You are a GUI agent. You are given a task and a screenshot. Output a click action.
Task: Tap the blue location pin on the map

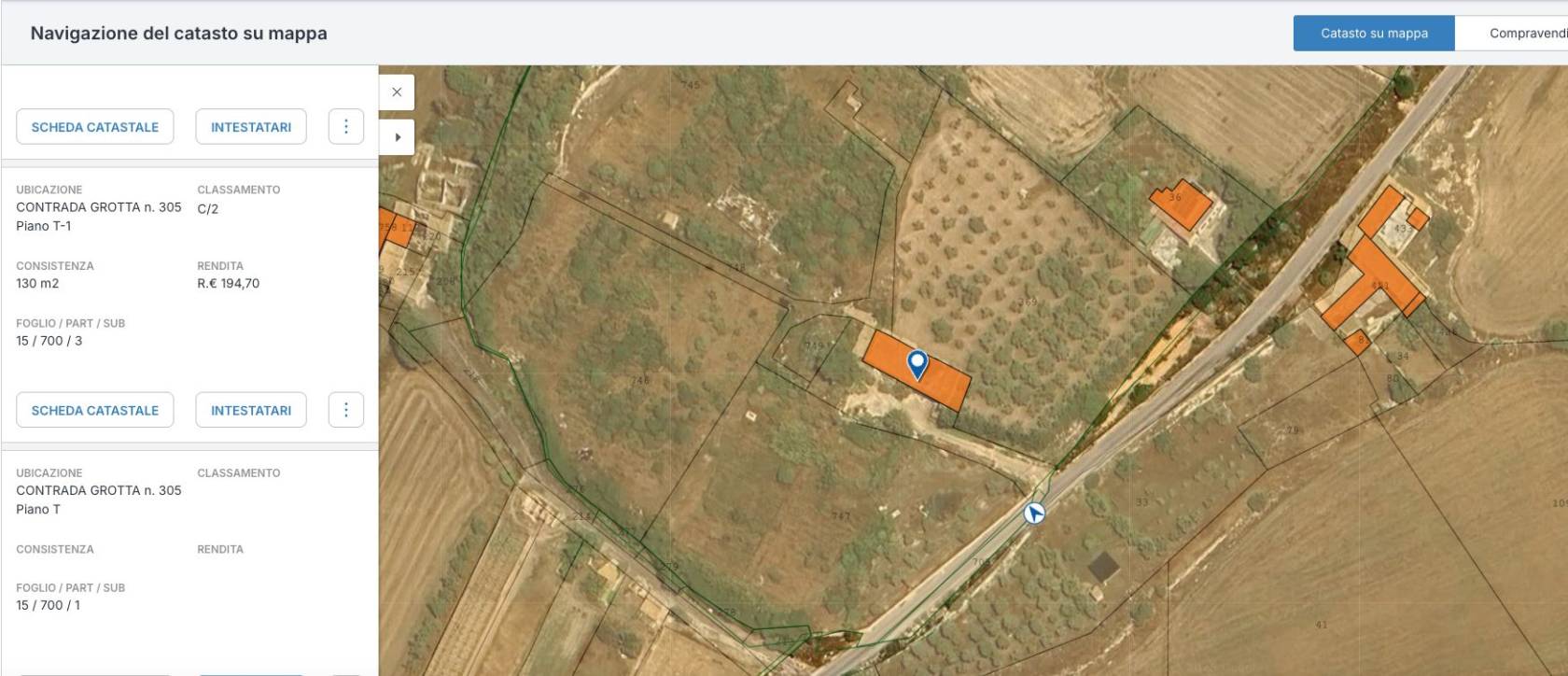pos(917,363)
